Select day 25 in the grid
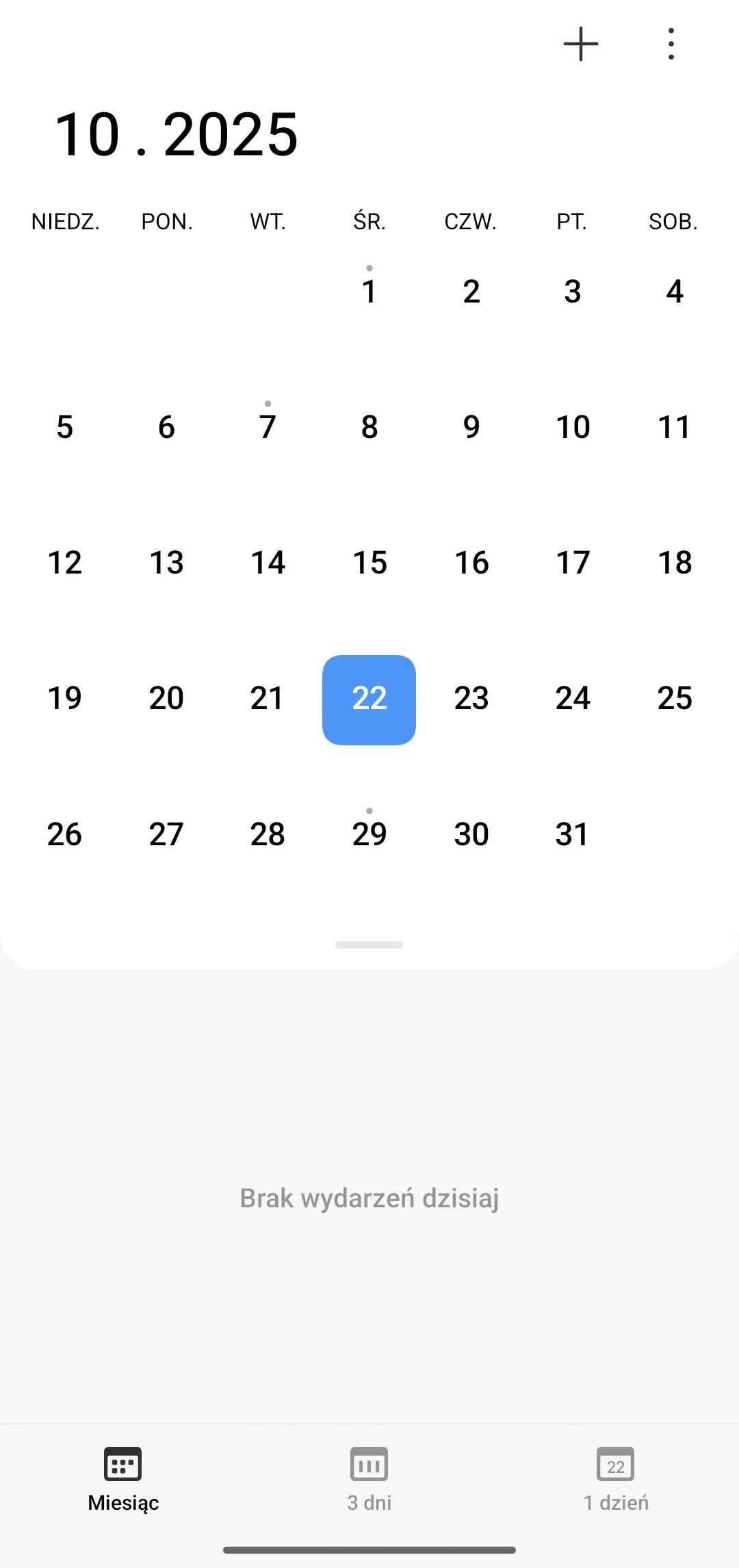739x1568 pixels. pos(674,699)
